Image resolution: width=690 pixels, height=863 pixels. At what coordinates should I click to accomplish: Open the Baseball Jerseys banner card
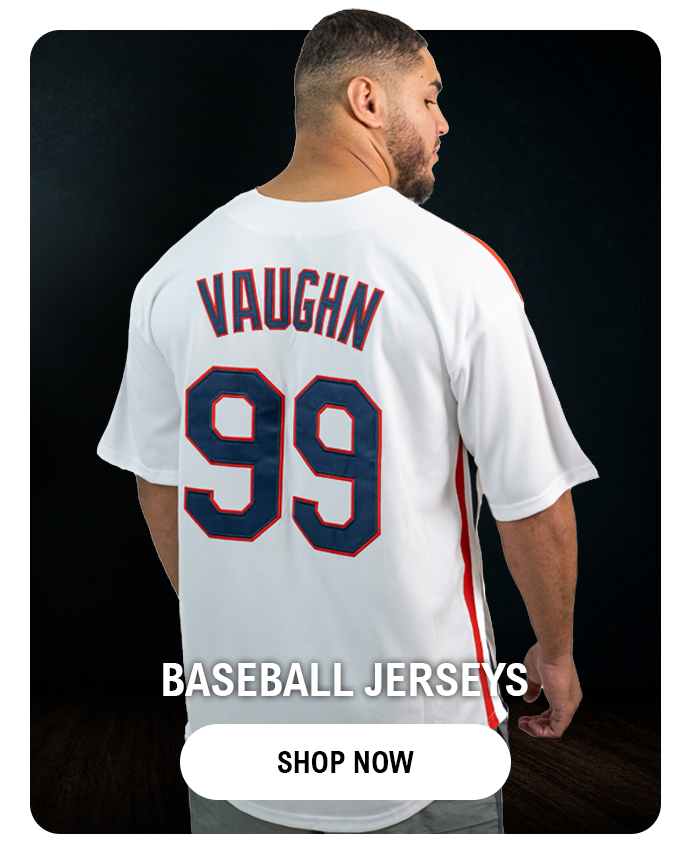coord(345,400)
